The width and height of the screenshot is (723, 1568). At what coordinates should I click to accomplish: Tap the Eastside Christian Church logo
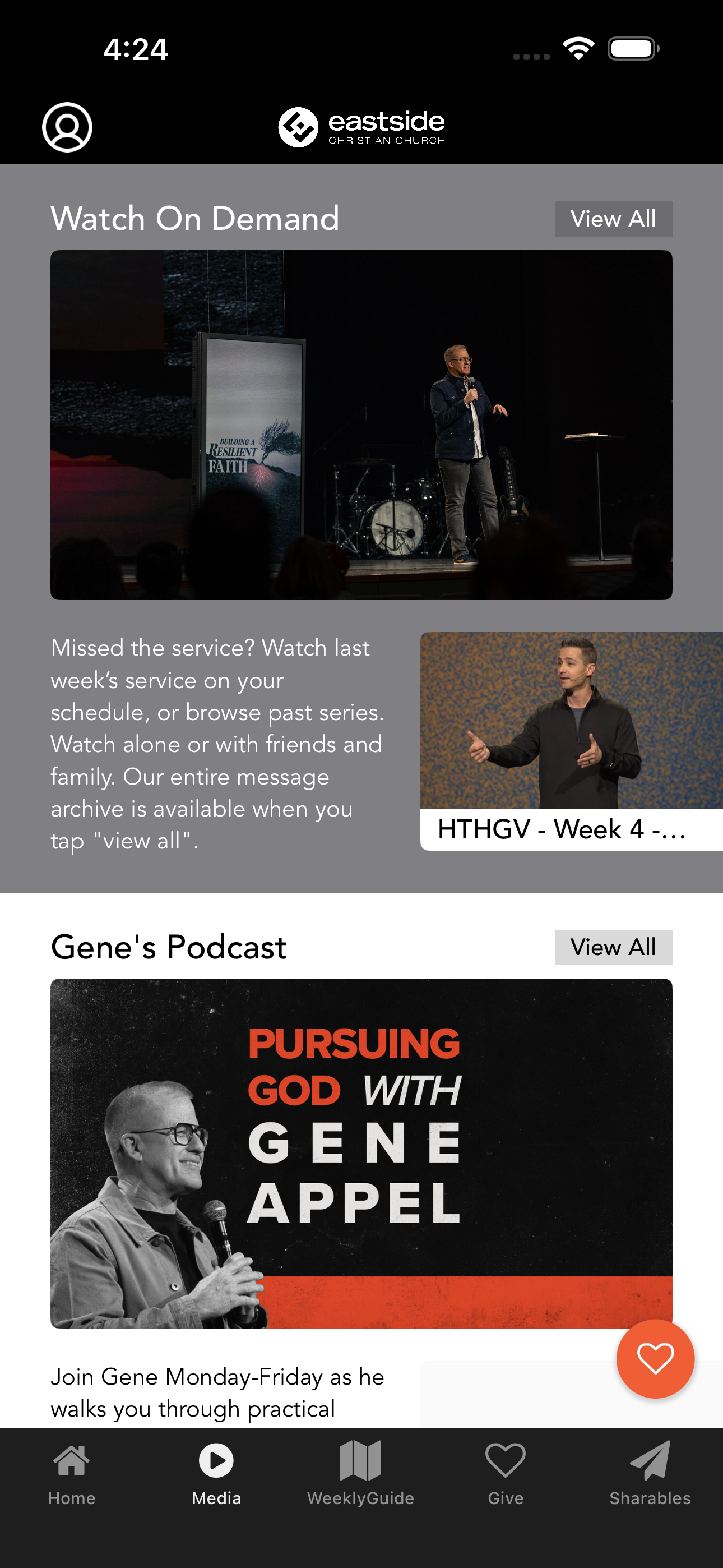click(x=361, y=126)
